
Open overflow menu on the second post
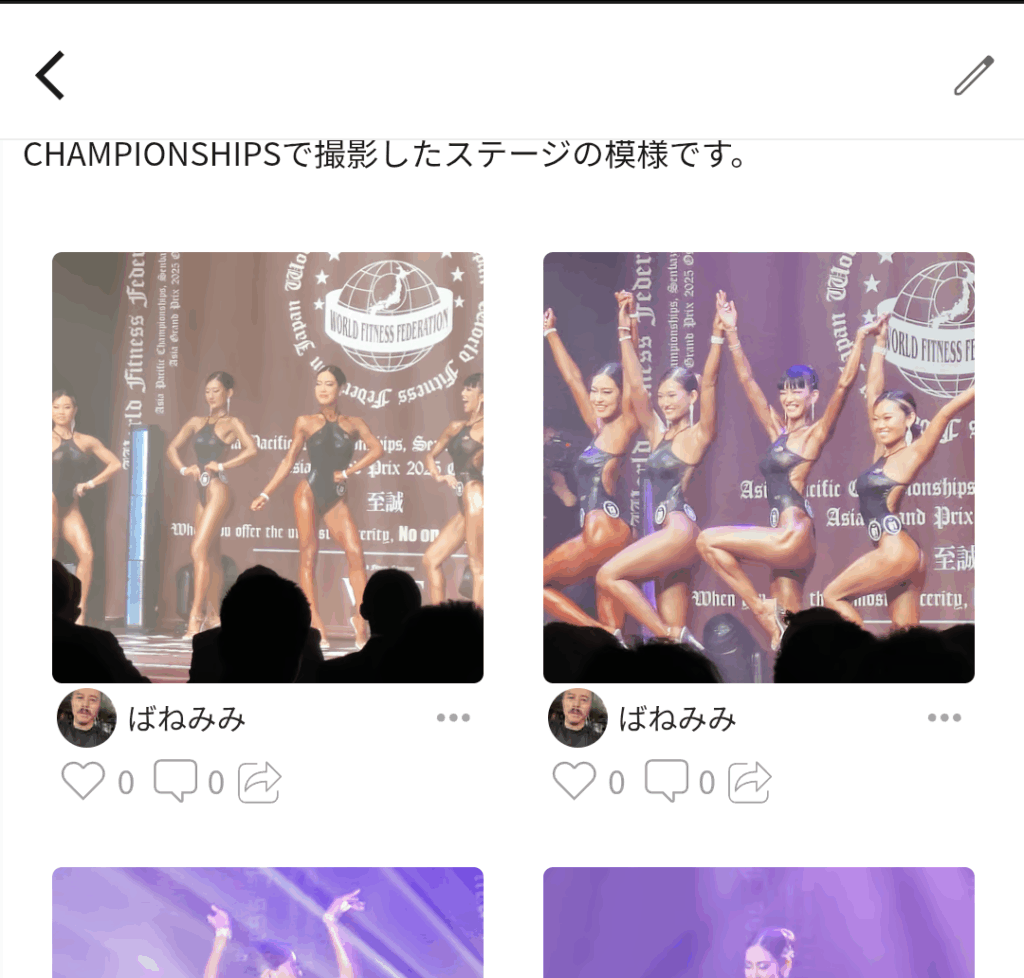(x=944, y=718)
